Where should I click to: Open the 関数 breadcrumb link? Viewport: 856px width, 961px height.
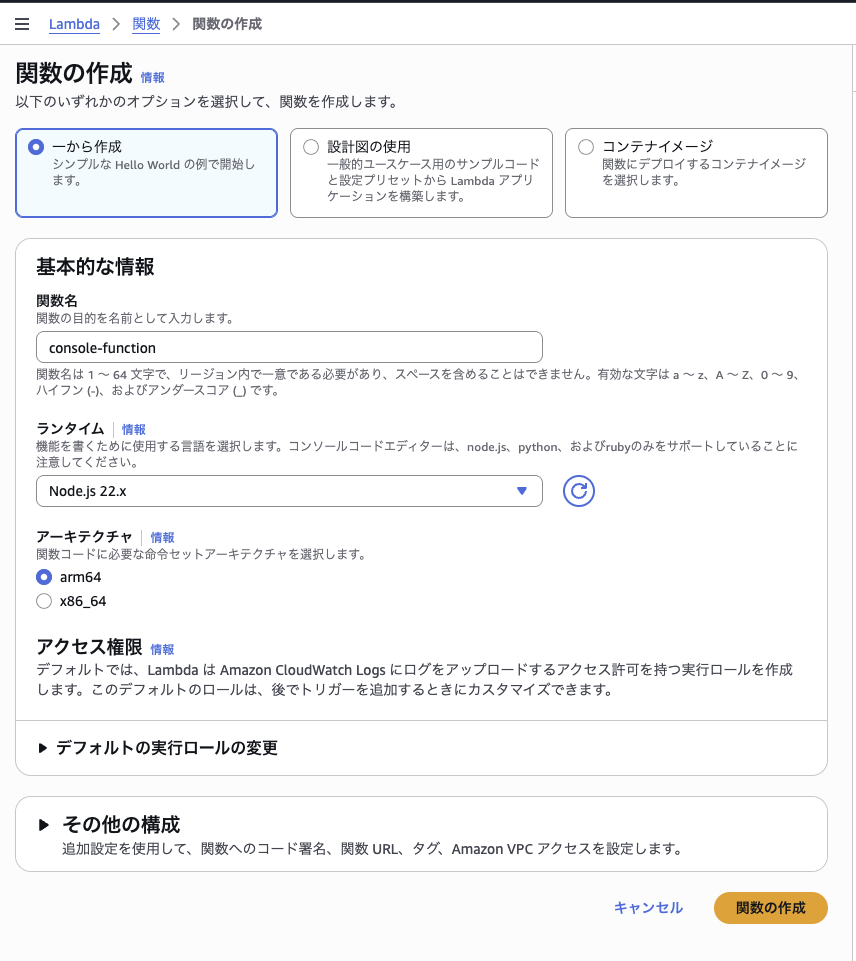[144, 24]
